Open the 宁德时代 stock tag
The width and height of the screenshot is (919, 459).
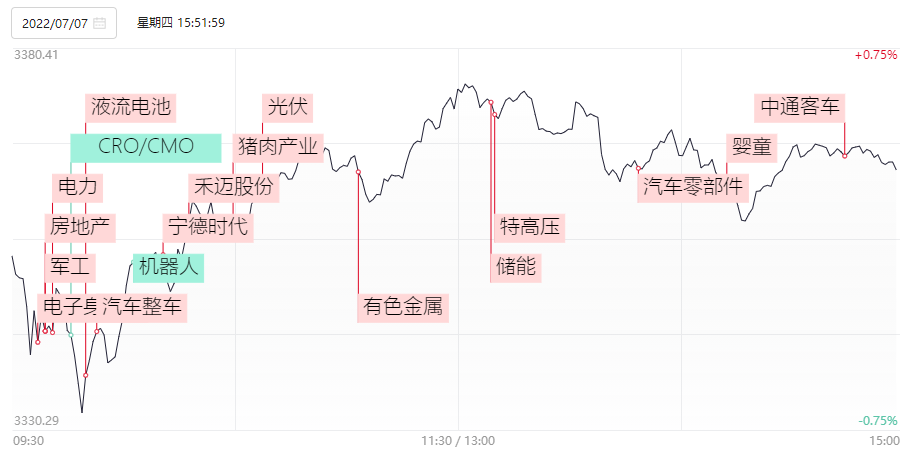(x=207, y=227)
